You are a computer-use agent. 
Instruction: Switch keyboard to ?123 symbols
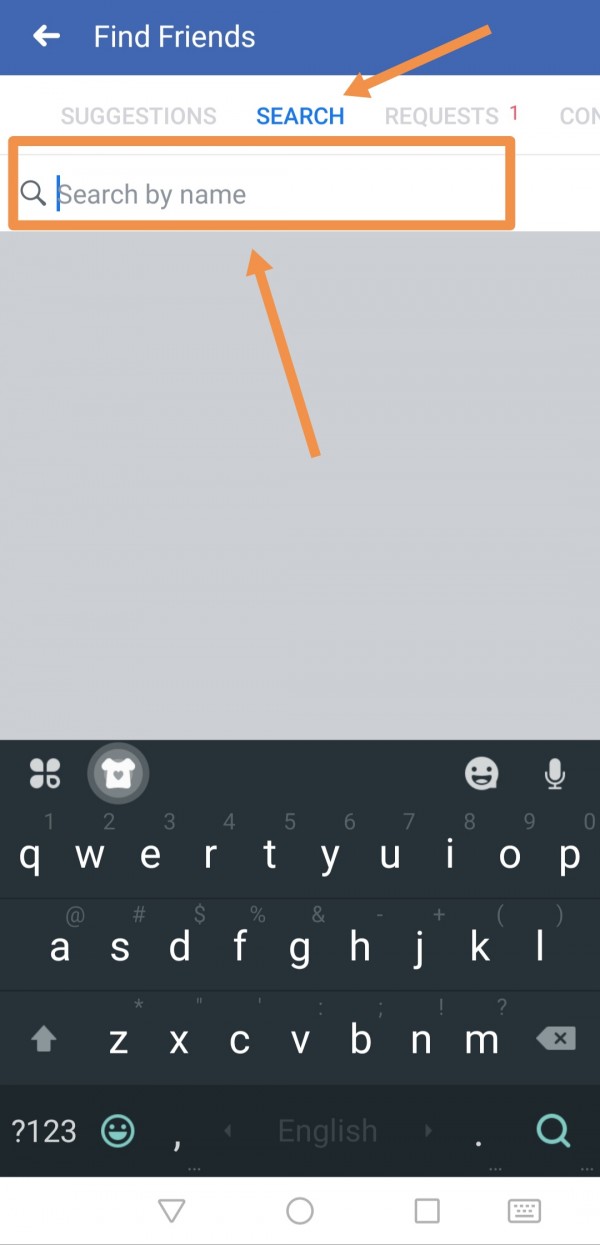pos(44,1131)
